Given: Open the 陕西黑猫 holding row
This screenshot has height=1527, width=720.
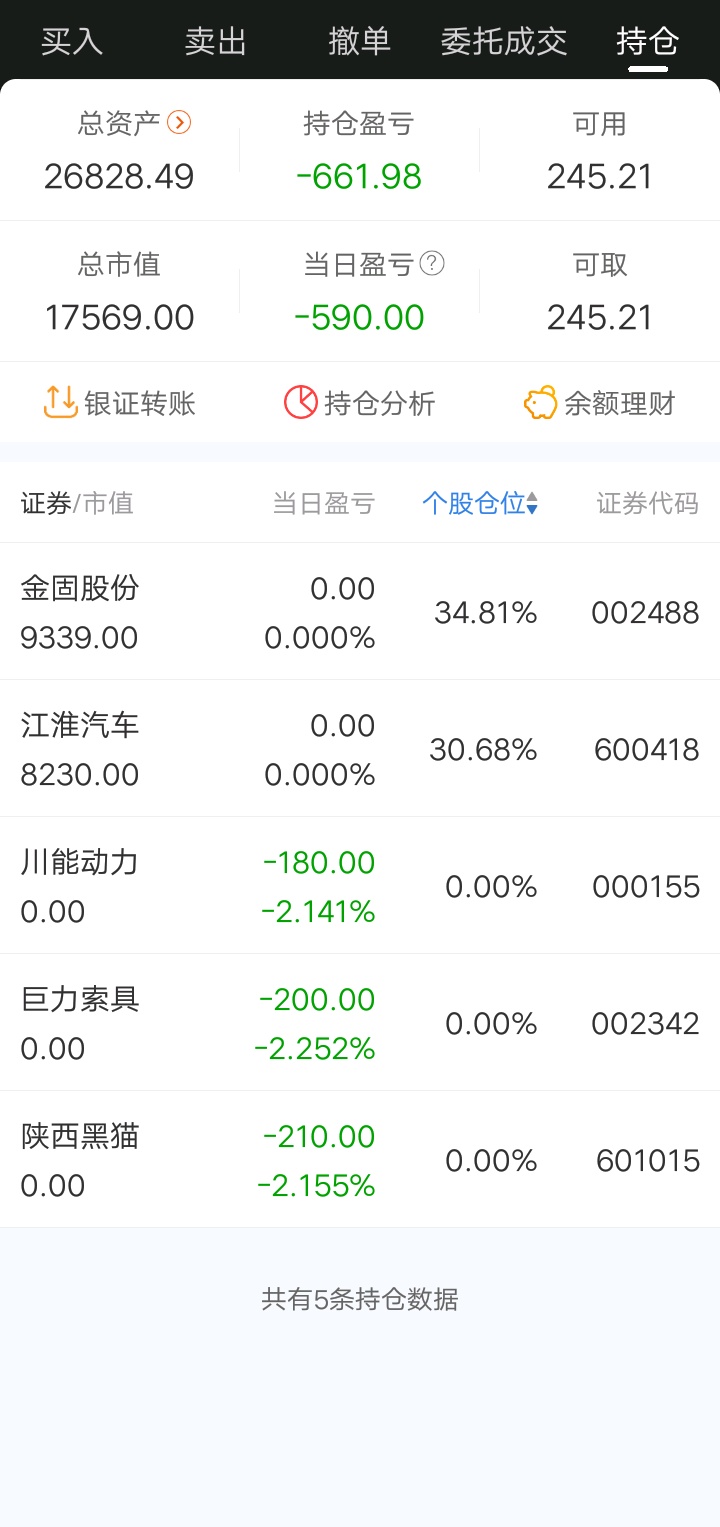Looking at the screenshot, I should click(x=360, y=1160).
